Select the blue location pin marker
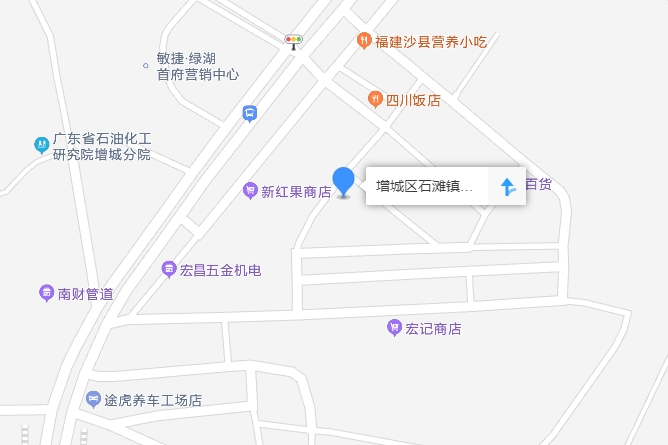The width and height of the screenshot is (668, 445). click(x=343, y=182)
